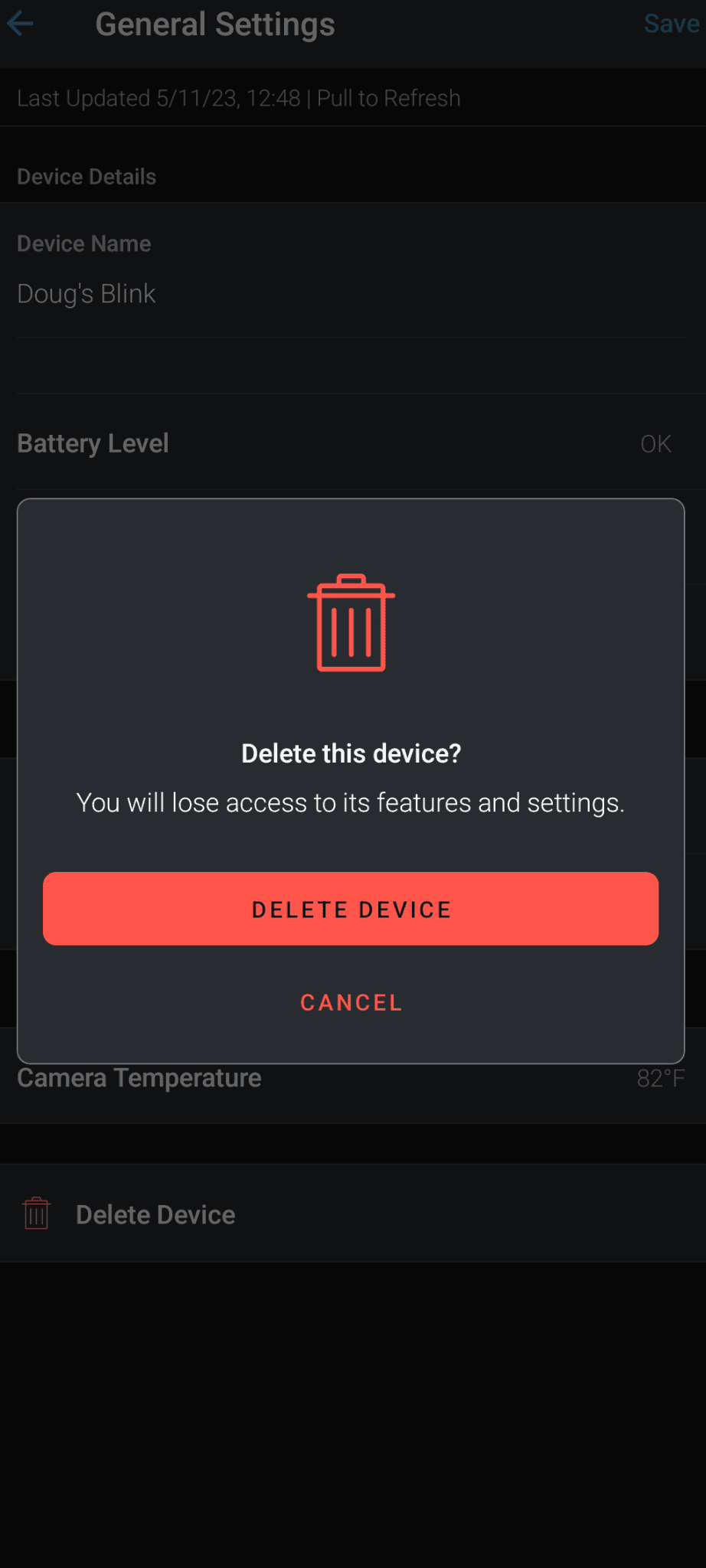
Task: Click the Camera Temperature row
Action: point(139,1077)
